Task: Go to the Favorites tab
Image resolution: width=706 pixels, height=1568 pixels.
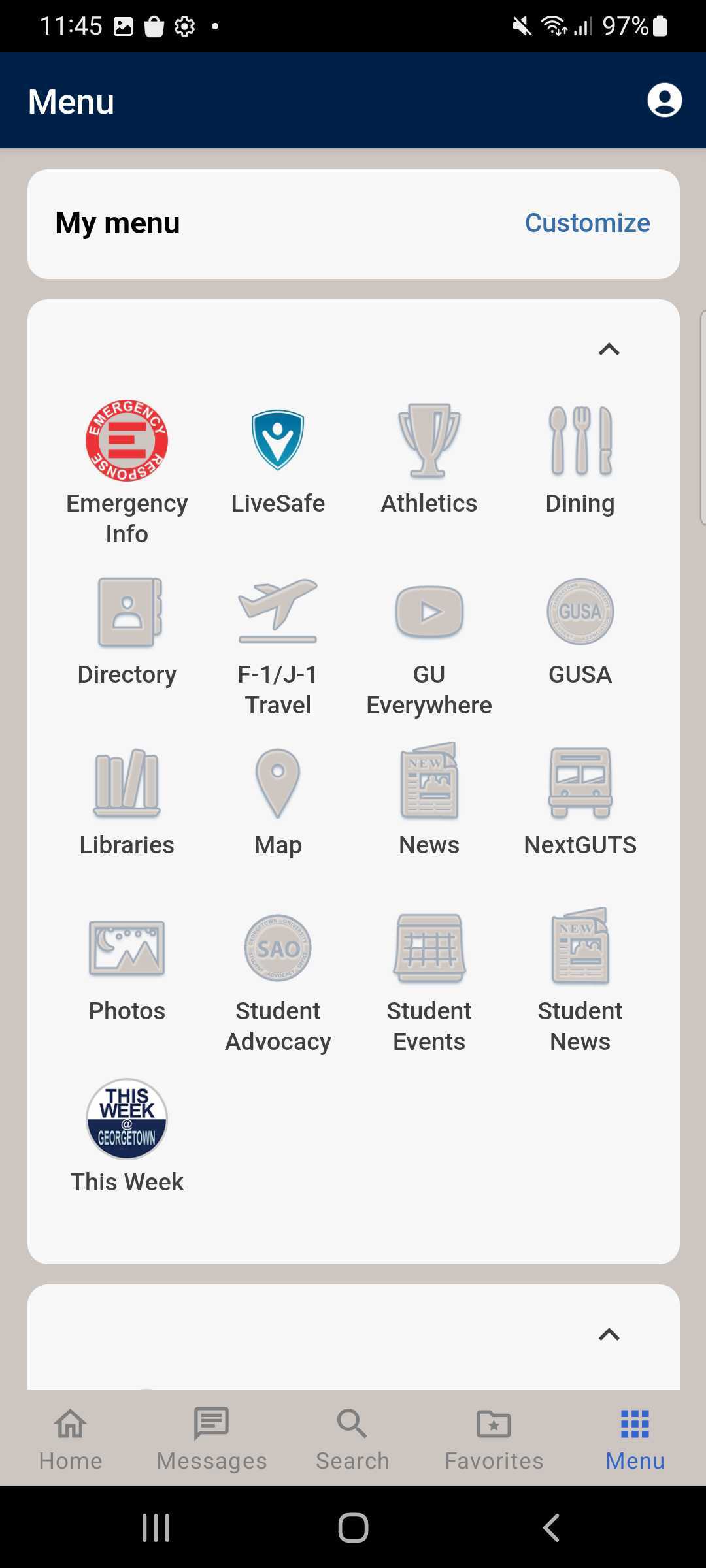Action: pyautogui.click(x=494, y=1438)
